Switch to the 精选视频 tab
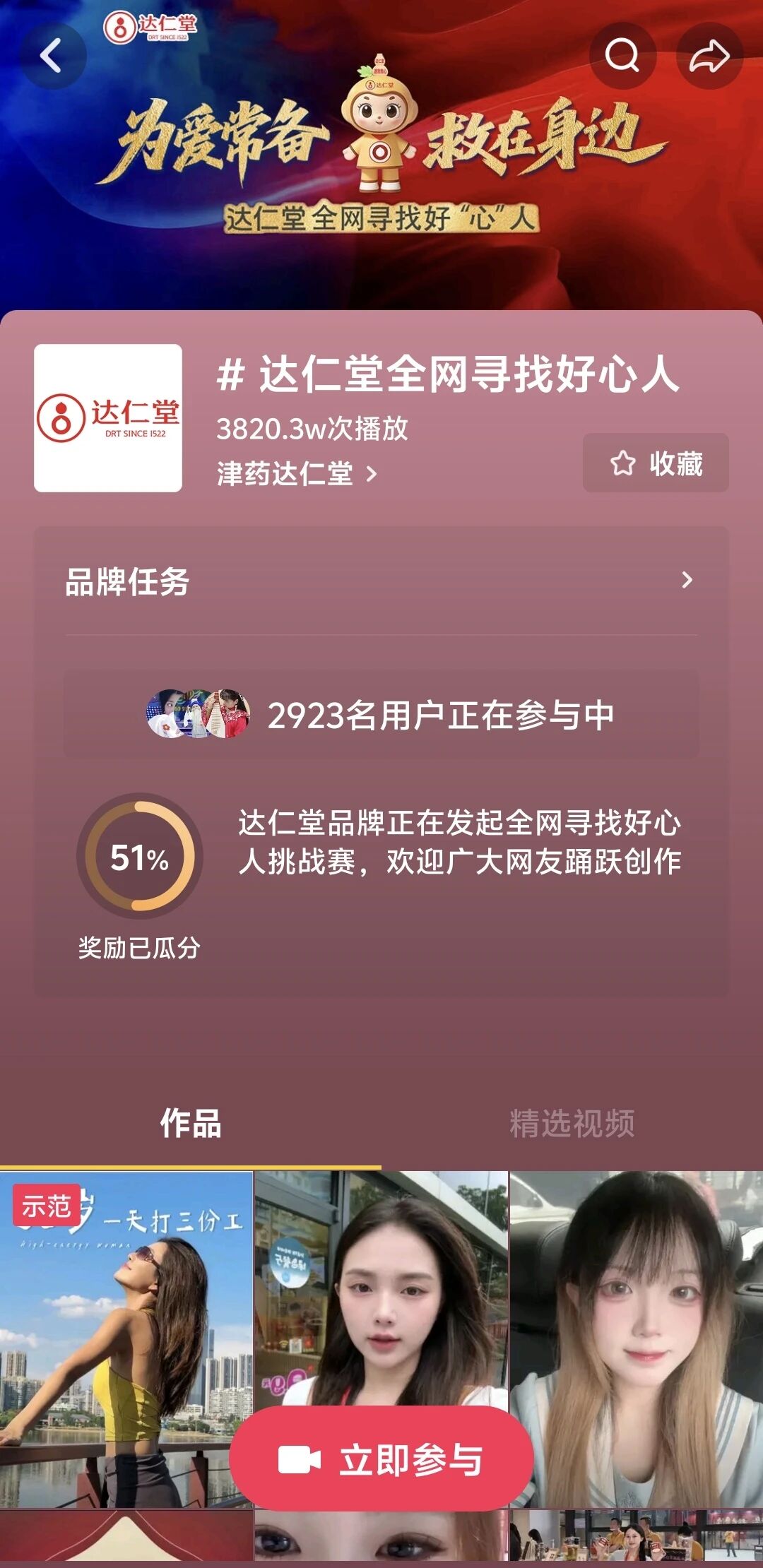Screen dimensions: 763x1568 (x=572, y=1124)
